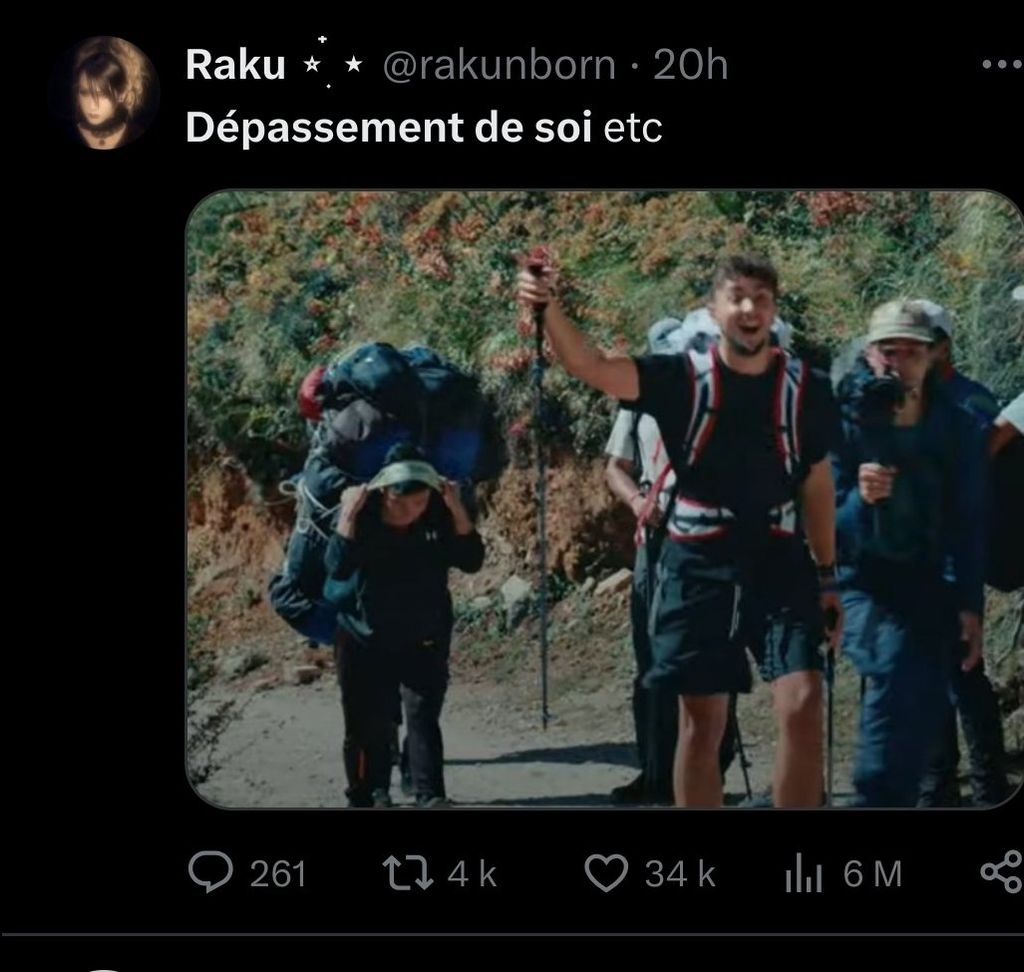The image size is (1024, 972).
Task: Open the hiking photo in Raku's post
Action: coord(604,498)
